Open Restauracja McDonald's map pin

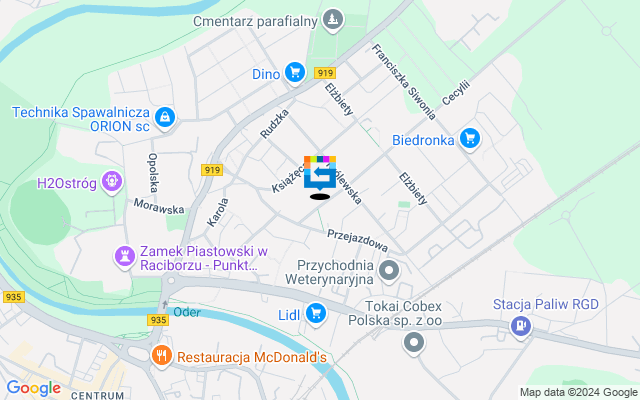(162, 354)
